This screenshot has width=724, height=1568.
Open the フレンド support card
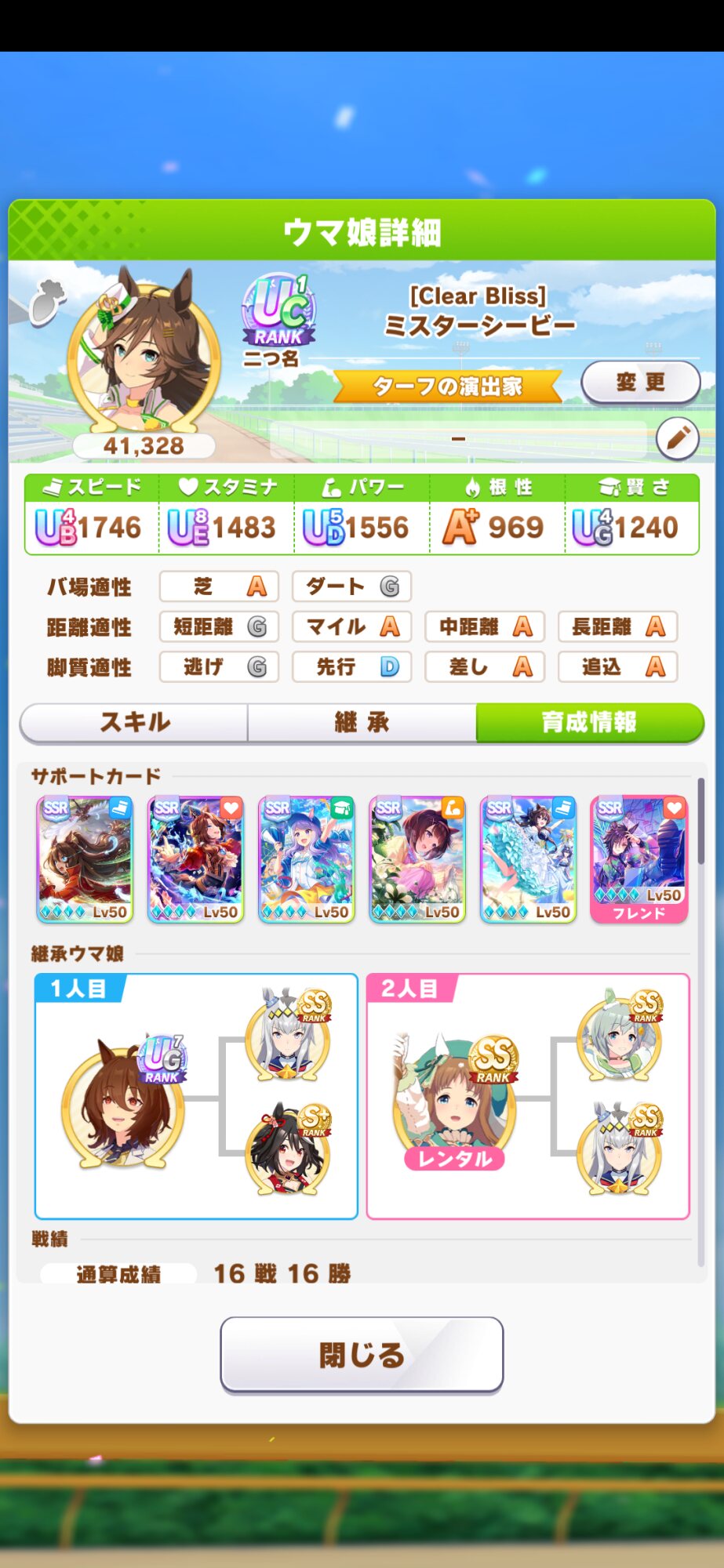coord(639,860)
